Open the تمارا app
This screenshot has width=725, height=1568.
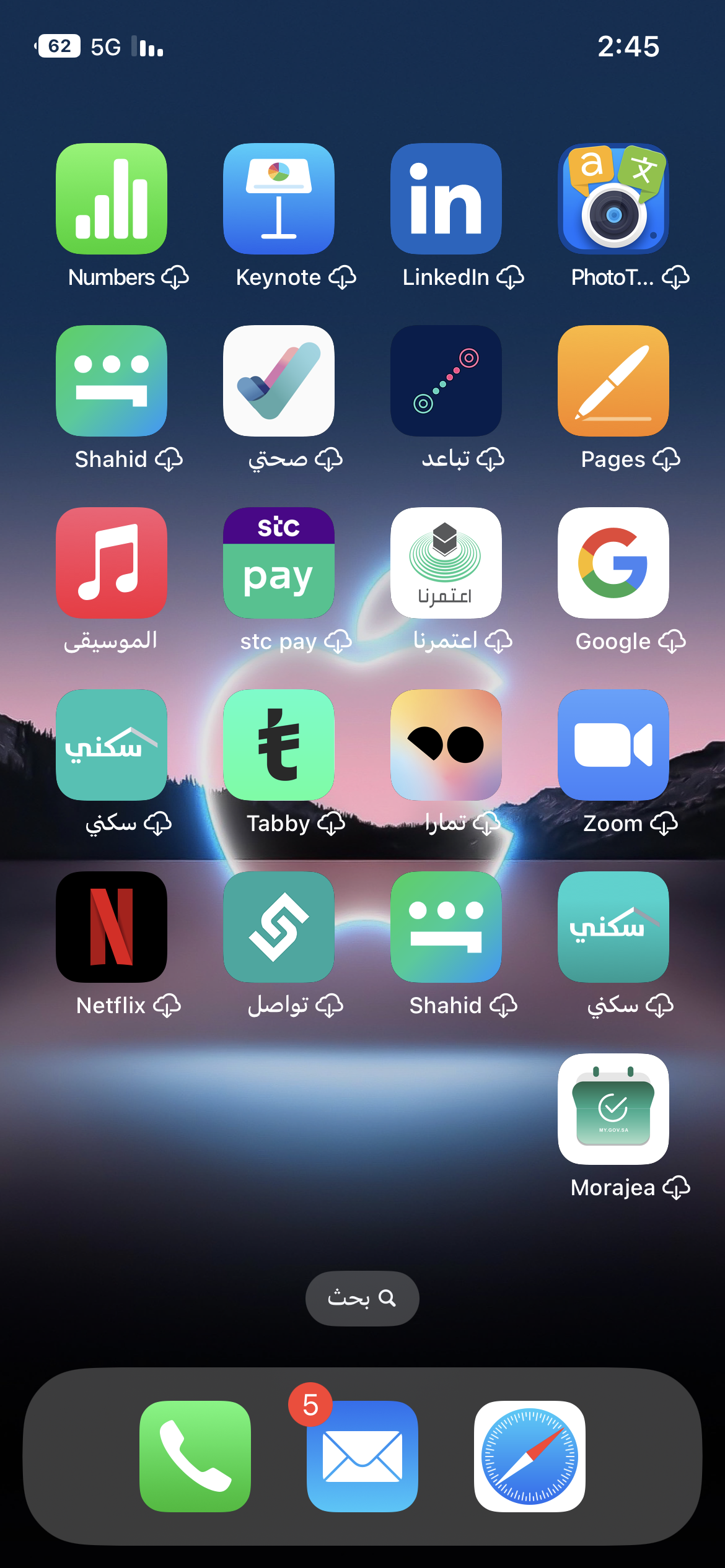446,745
